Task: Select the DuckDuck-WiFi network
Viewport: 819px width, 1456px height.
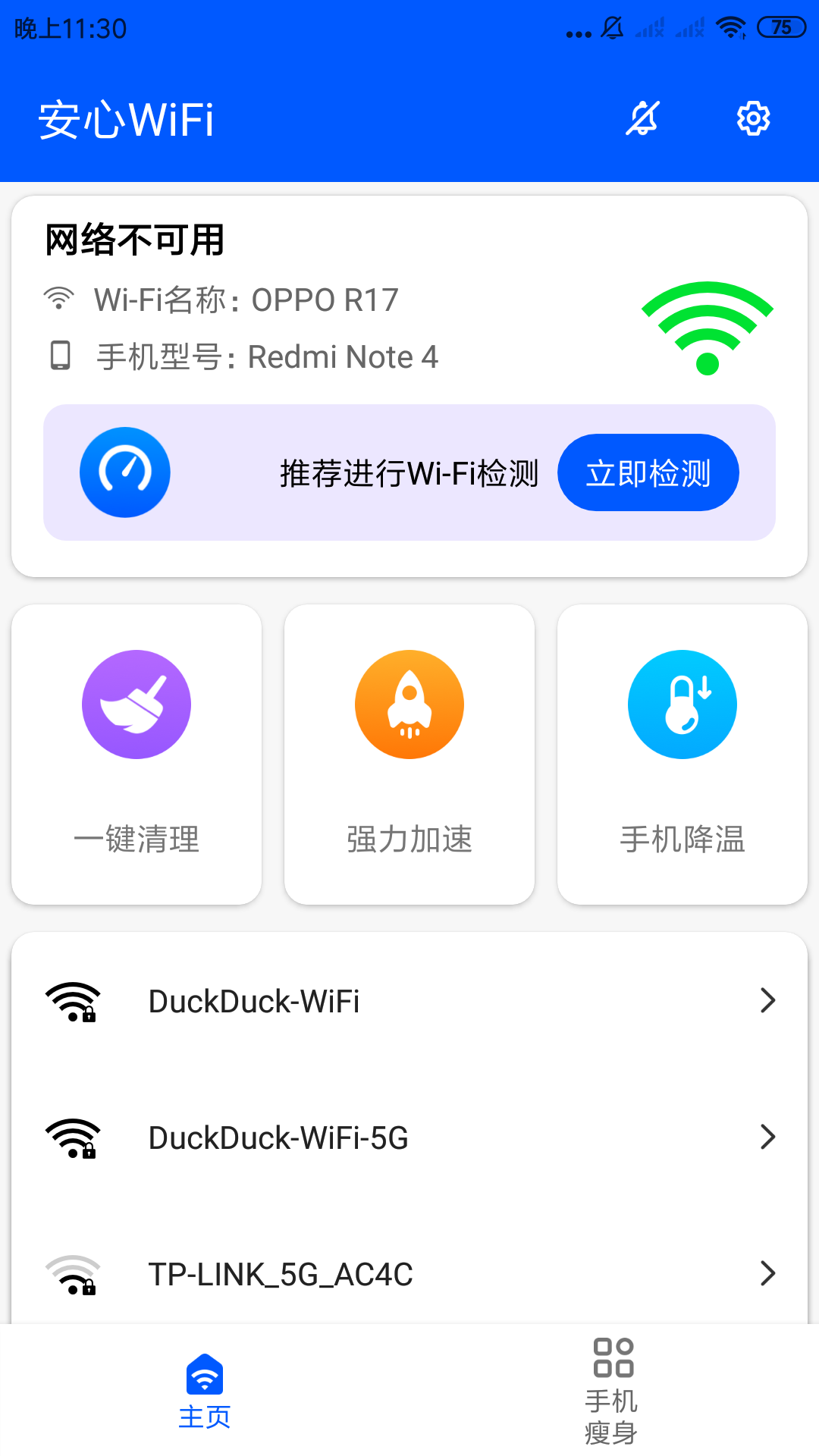Action: (409, 1001)
